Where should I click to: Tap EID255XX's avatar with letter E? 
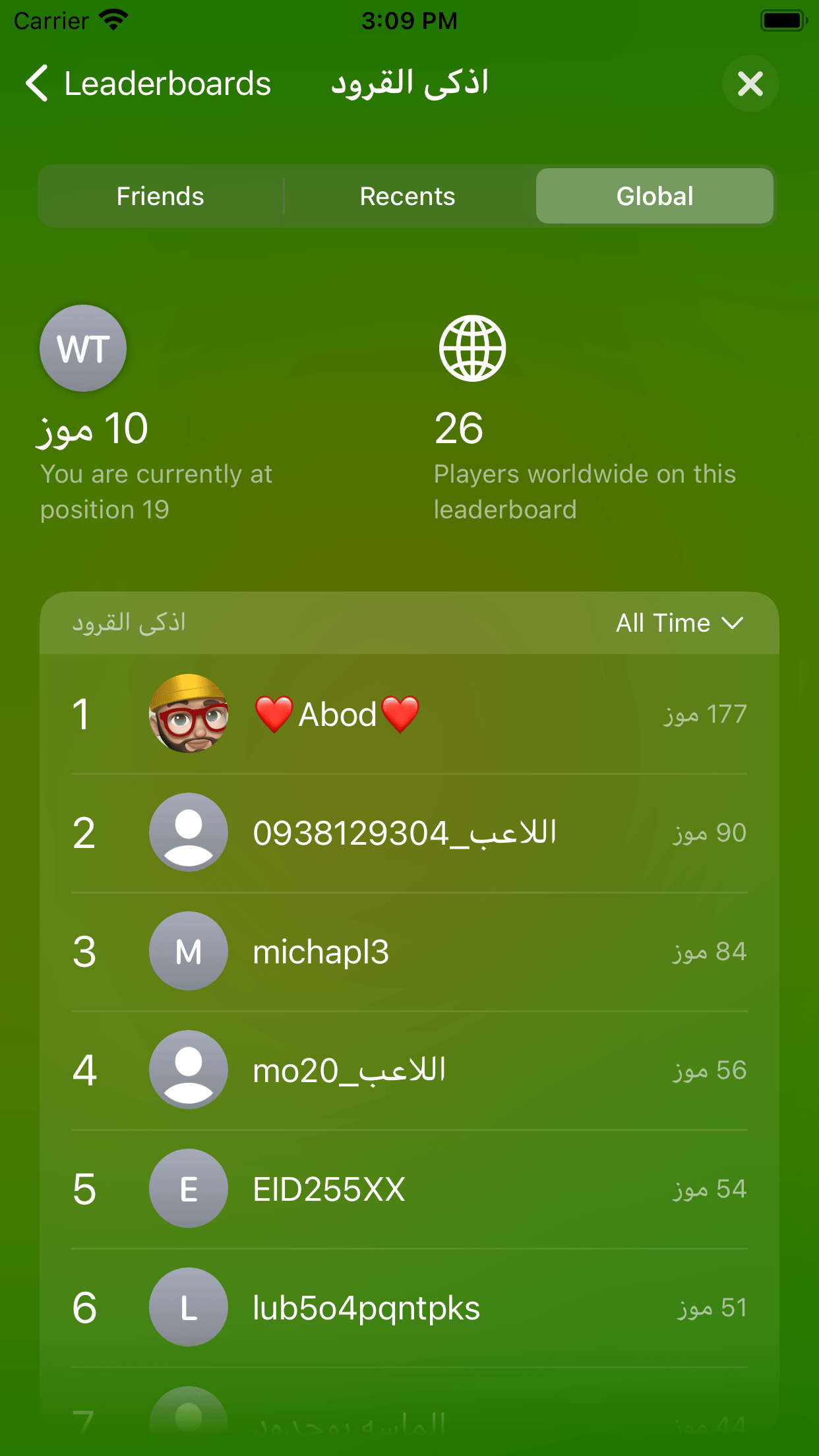(189, 1188)
